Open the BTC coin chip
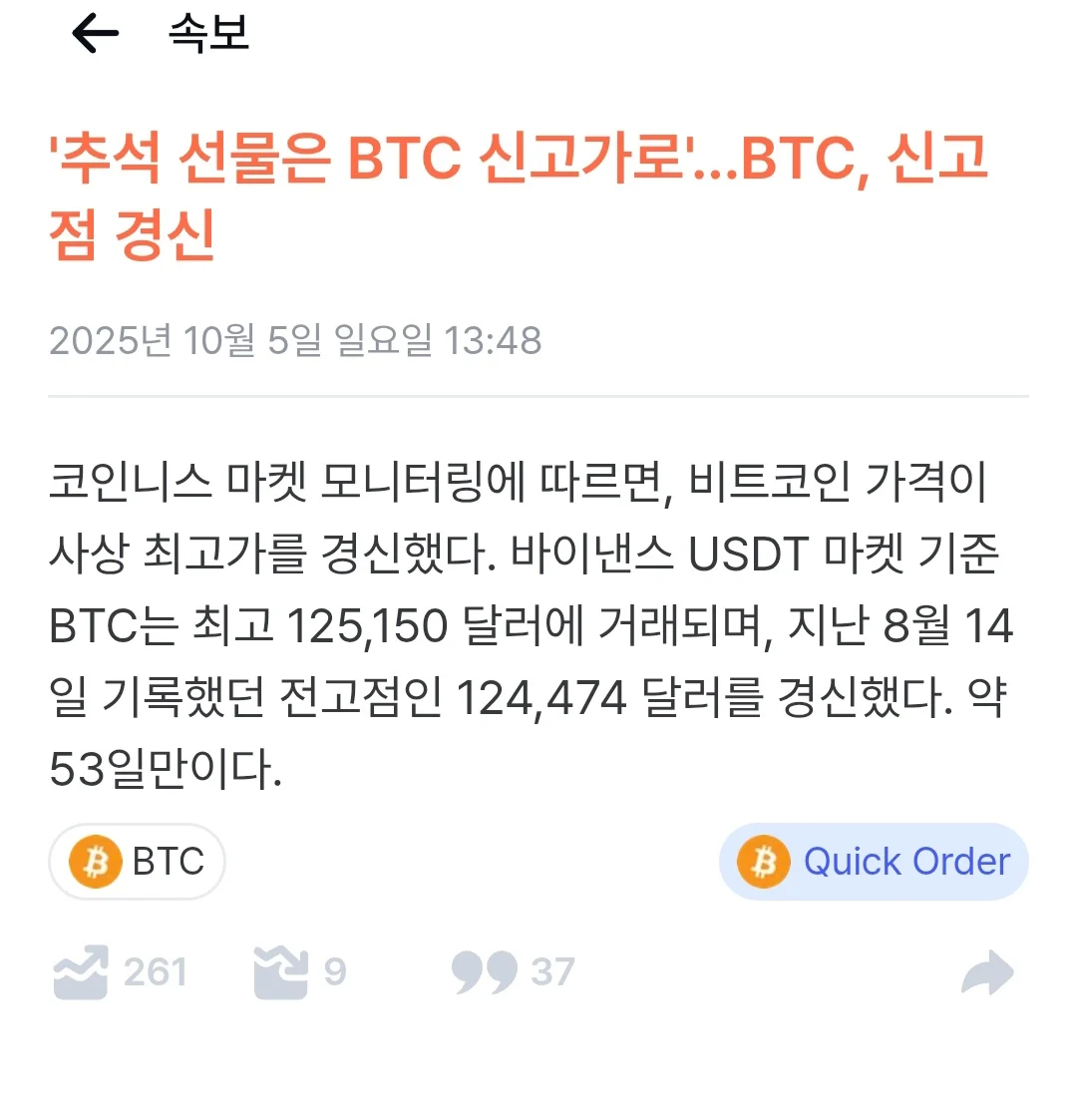This screenshot has width=1077, height=1120. (x=138, y=862)
